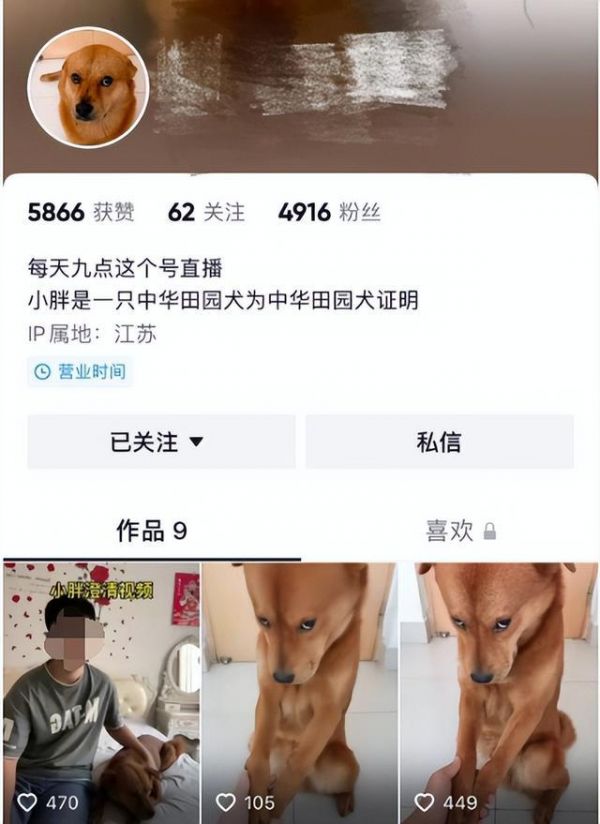Screen dimensions: 600x824
Task: Tap the 营业时间 business hours chip
Action: (80, 372)
